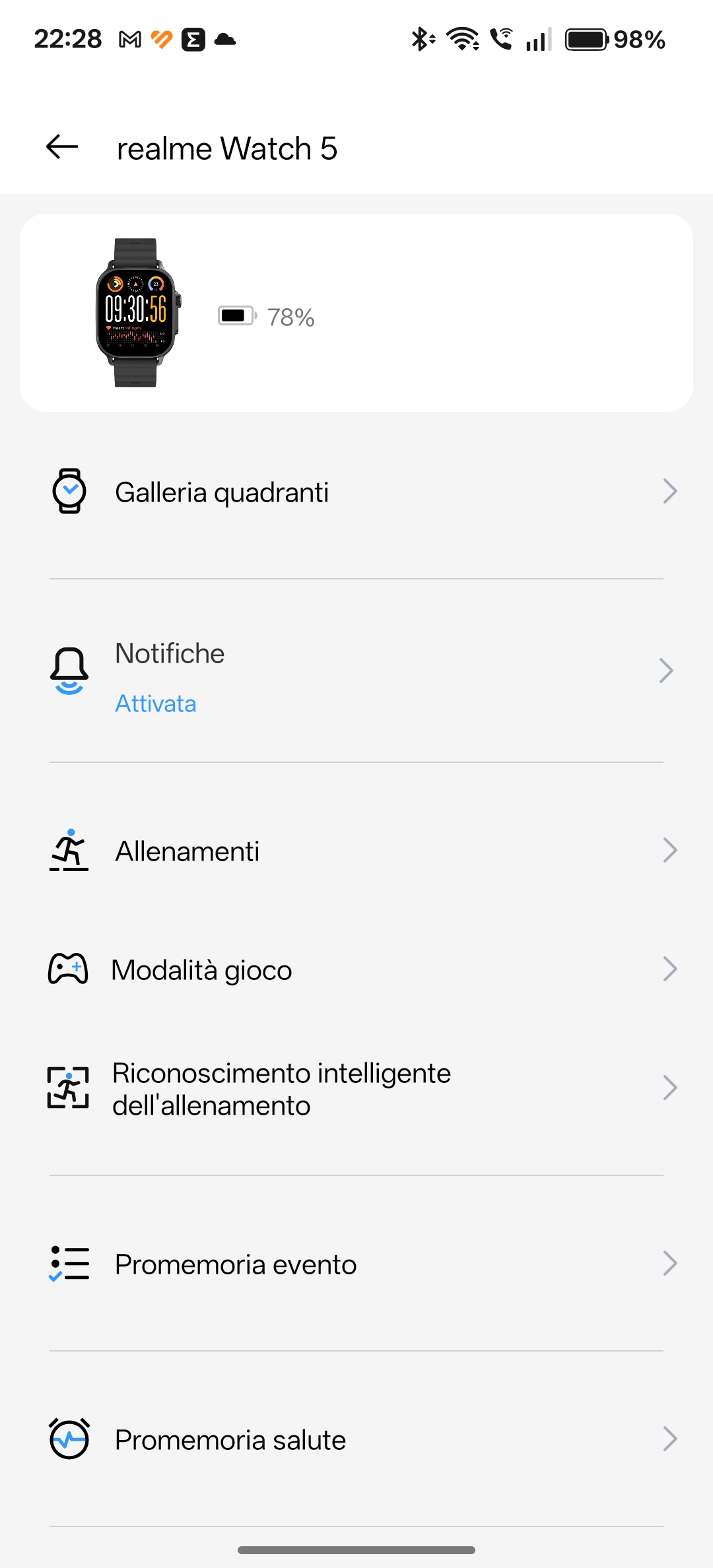713x1568 pixels.
Task: Tap the realme Watch 5 device card
Action: 356,313
